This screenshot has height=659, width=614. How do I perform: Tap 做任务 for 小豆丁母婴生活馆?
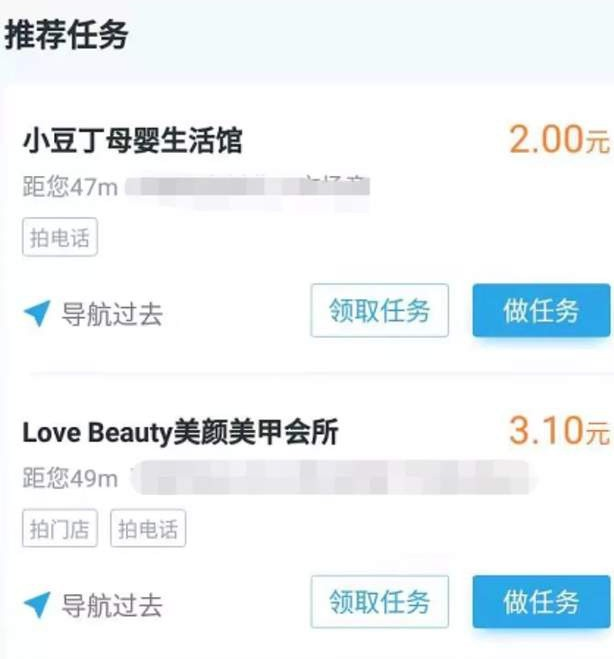[541, 311]
